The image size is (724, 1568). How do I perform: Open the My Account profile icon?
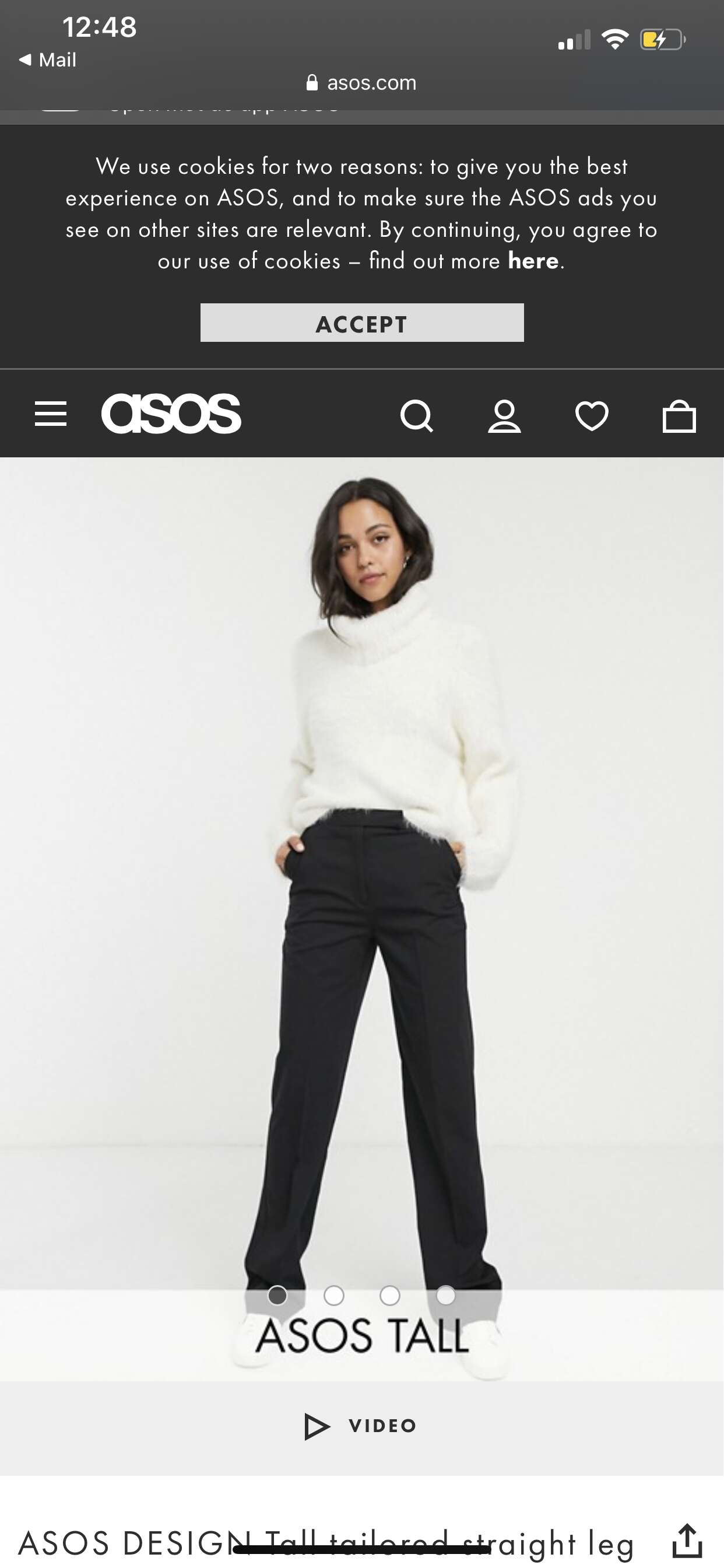click(504, 416)
